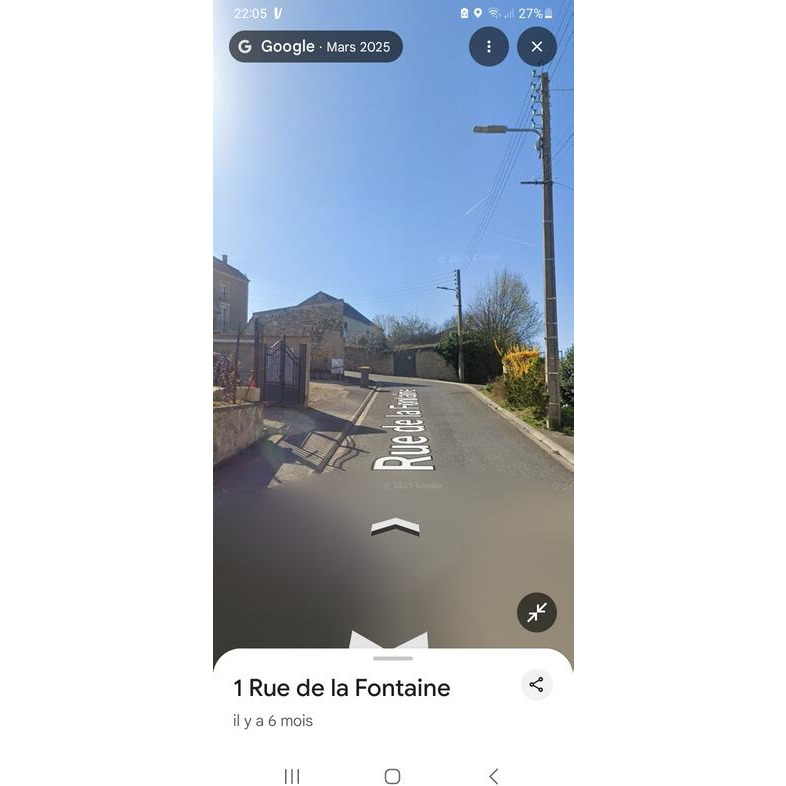Screen dimensions: 786x786
Task: Tap the Google Mars 2025 date chip
Action: click(x=316, y=46)
